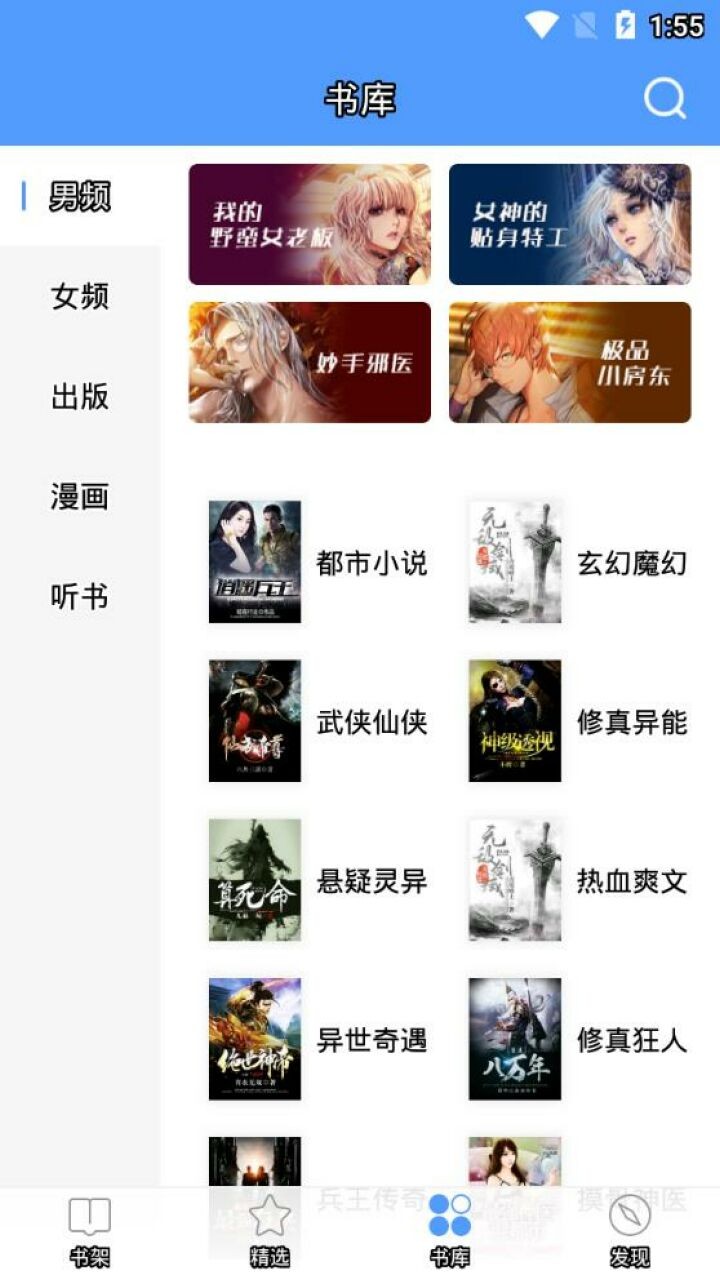The height and width of the screenshot is (1280, 720).
Task: Open the 异世奇遇 genre
Action: [x=320, y=1039]
